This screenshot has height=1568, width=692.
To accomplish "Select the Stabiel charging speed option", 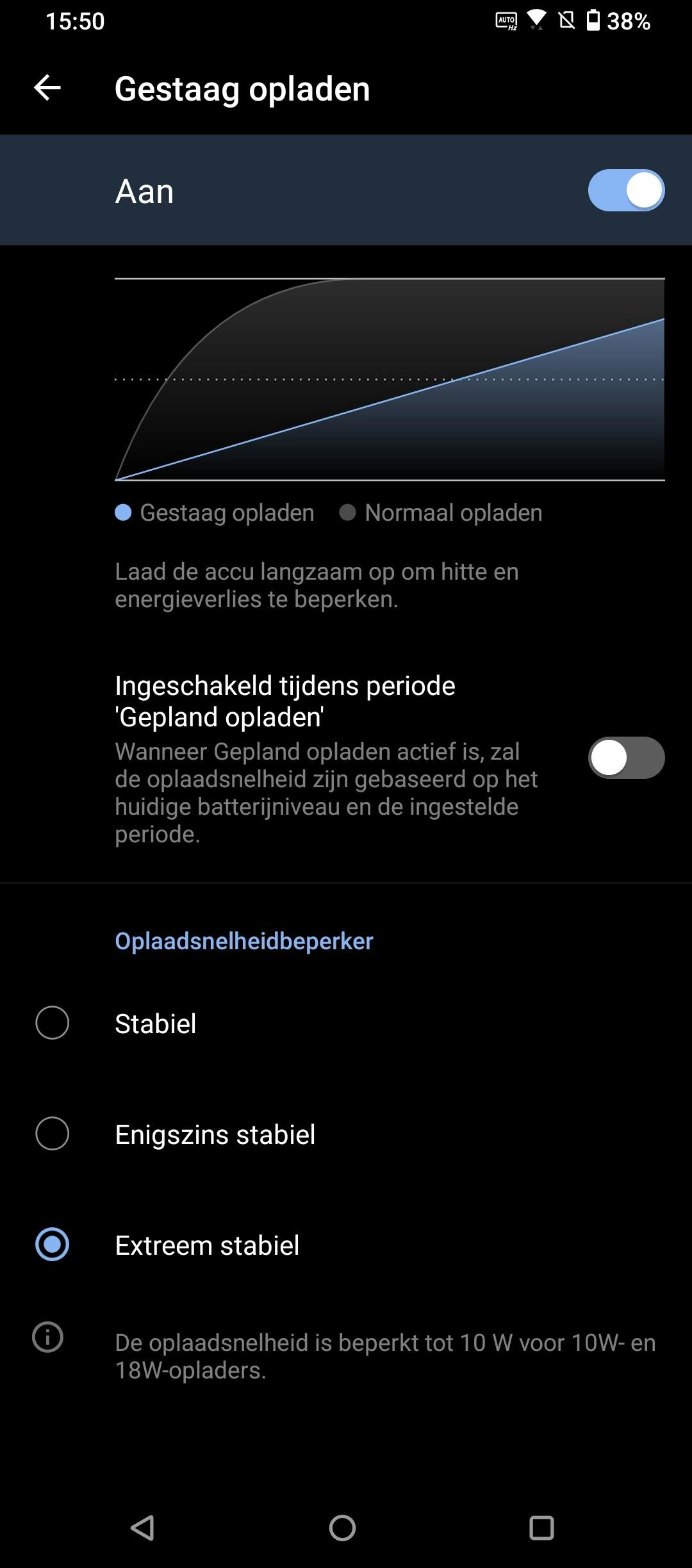I will click(53, 1023).
